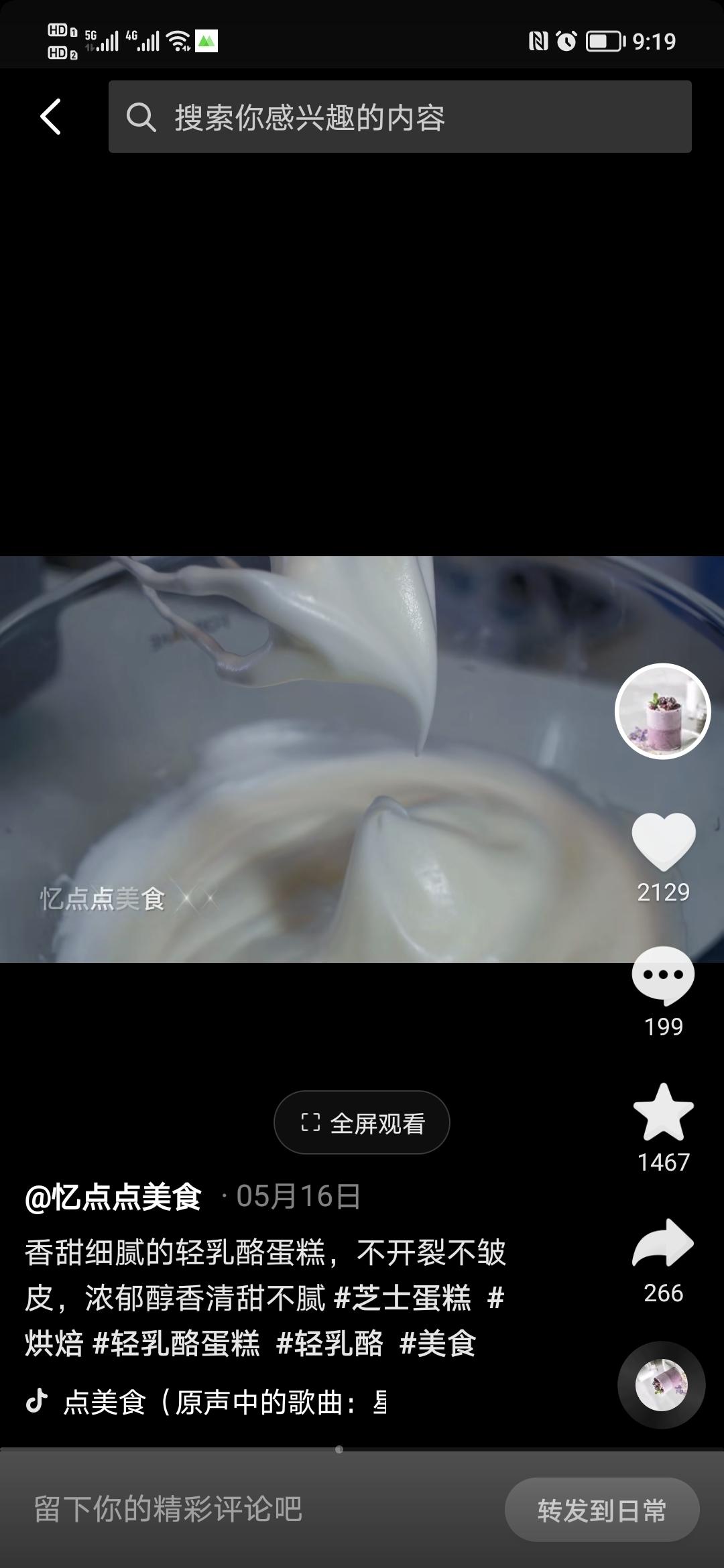This screenshot has height=1568, width=724.
Task: Open the creator's profile avatar
Action: pos(662,711)
